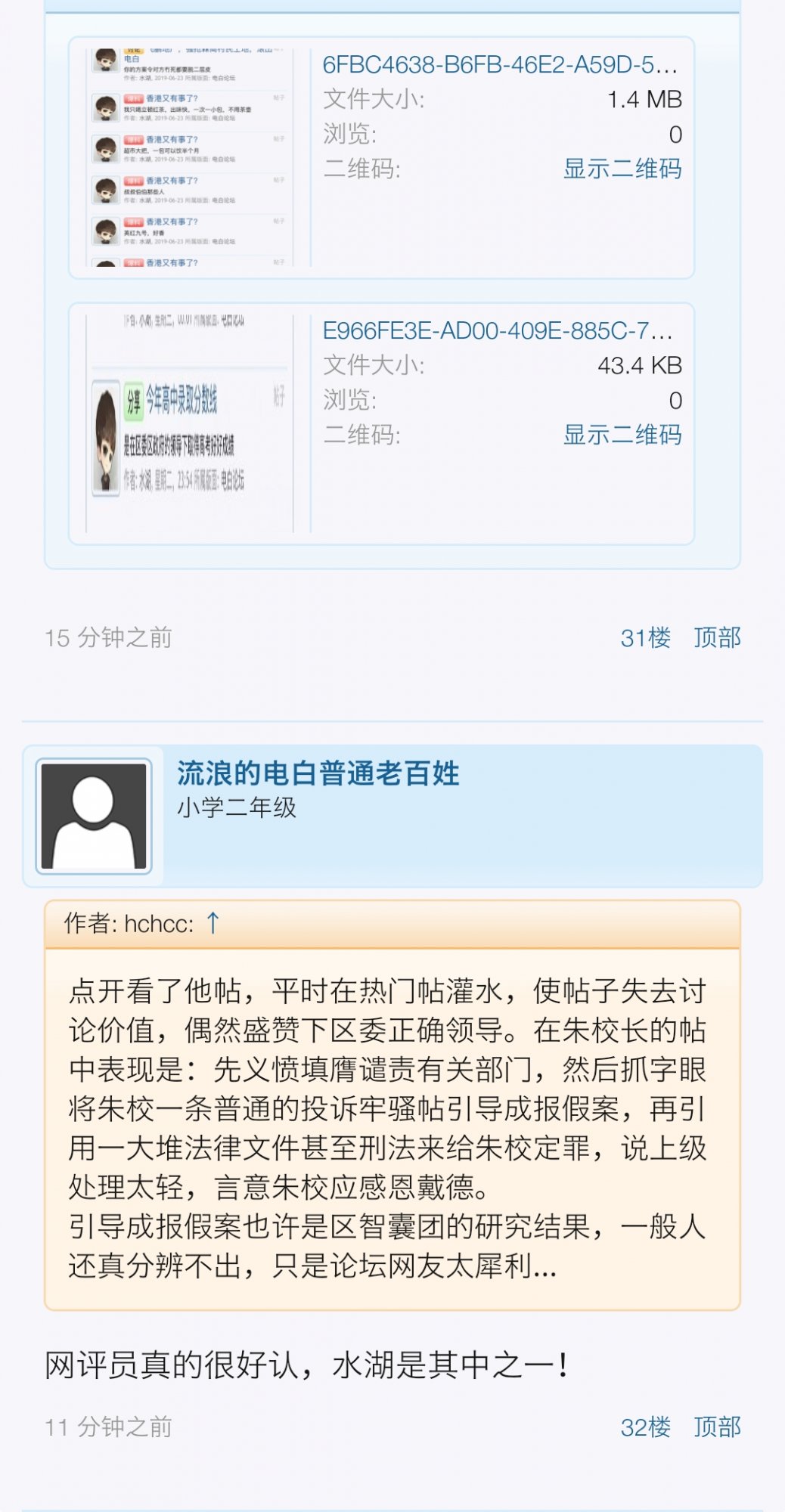Open attachment 6FBC4638-B6FB-46E2-A59D-5…
785x1512 pixels.
pos(499,65)
